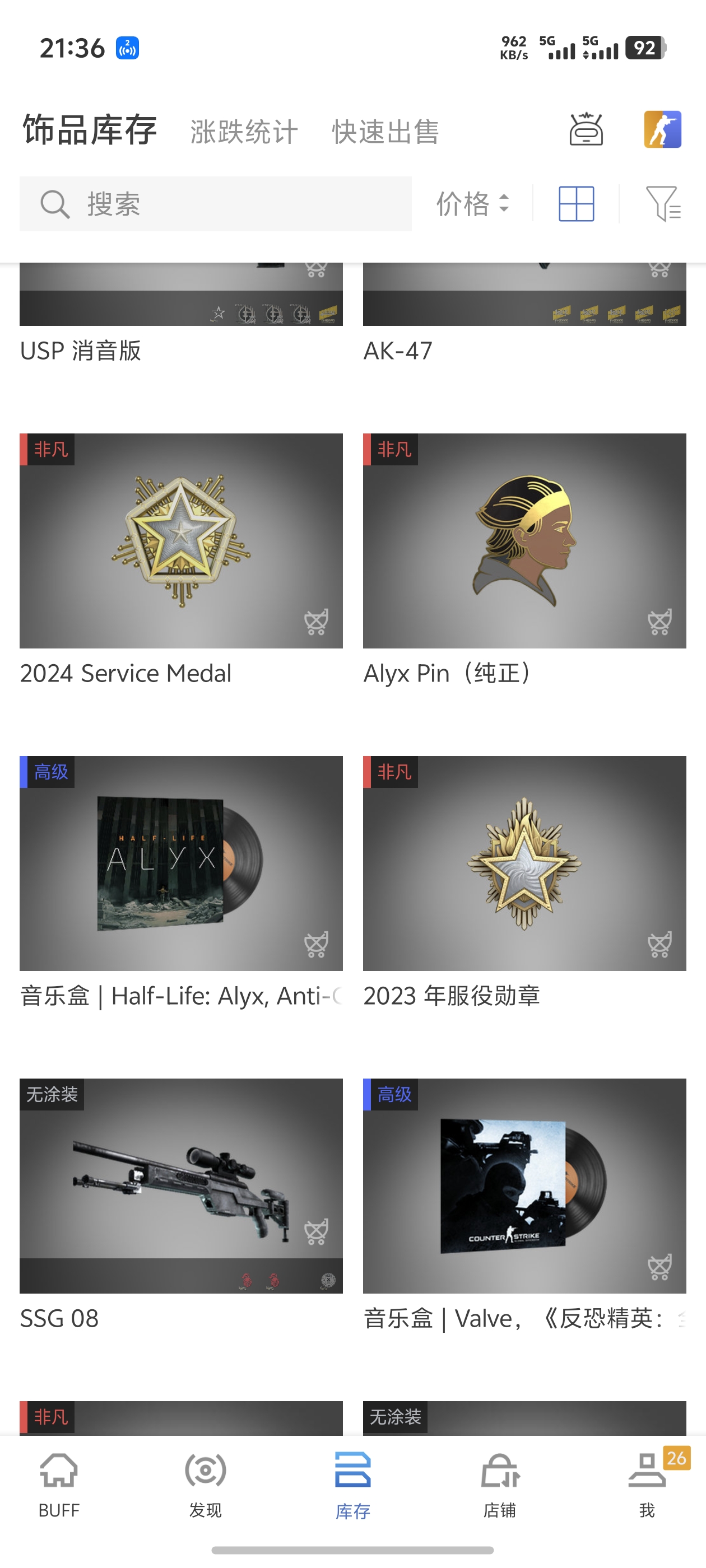Switch to the 涨跌统计 tab
Screen dimensions: 706x1568
[x=244, y=132]
